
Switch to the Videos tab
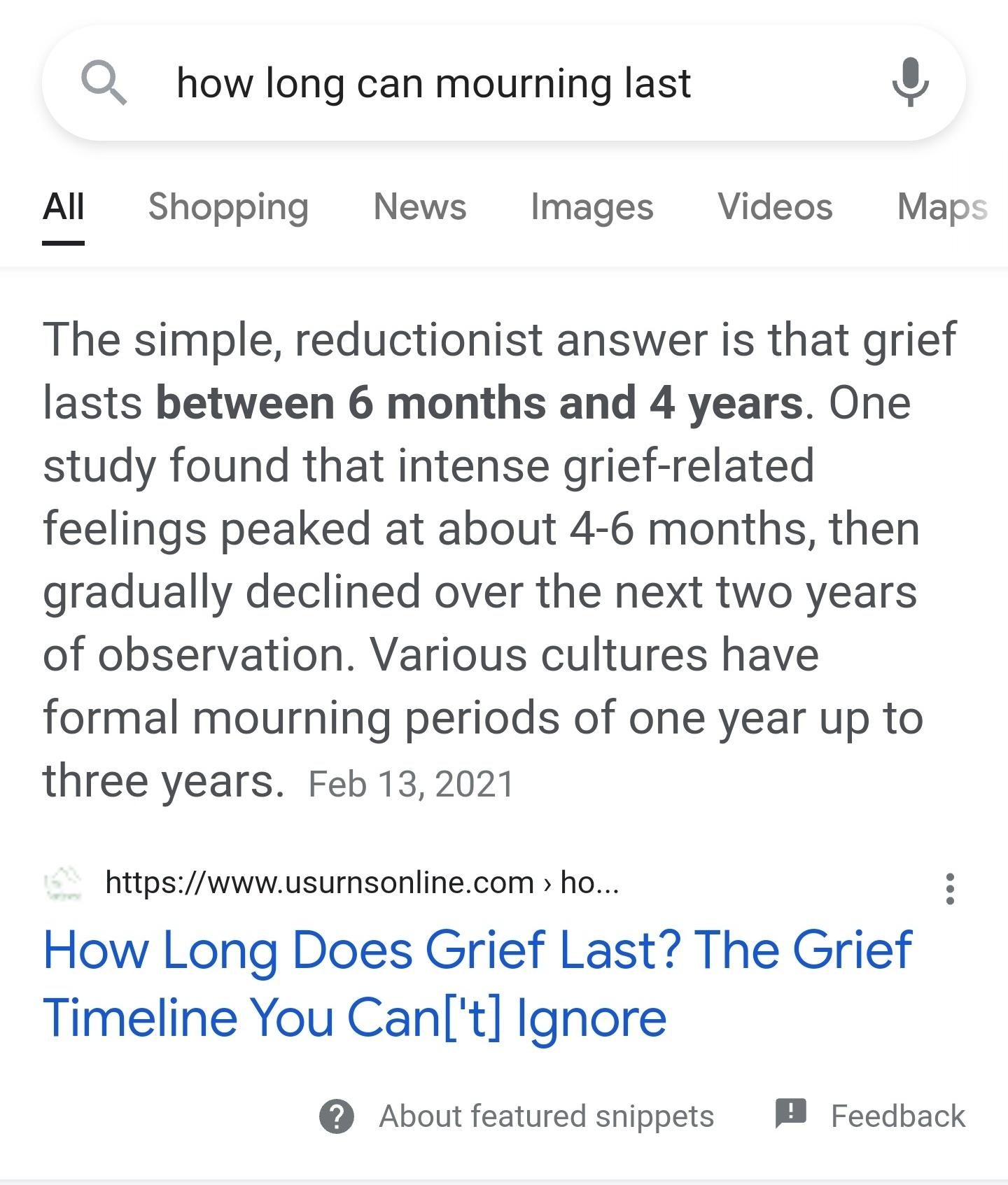(775, 207)
